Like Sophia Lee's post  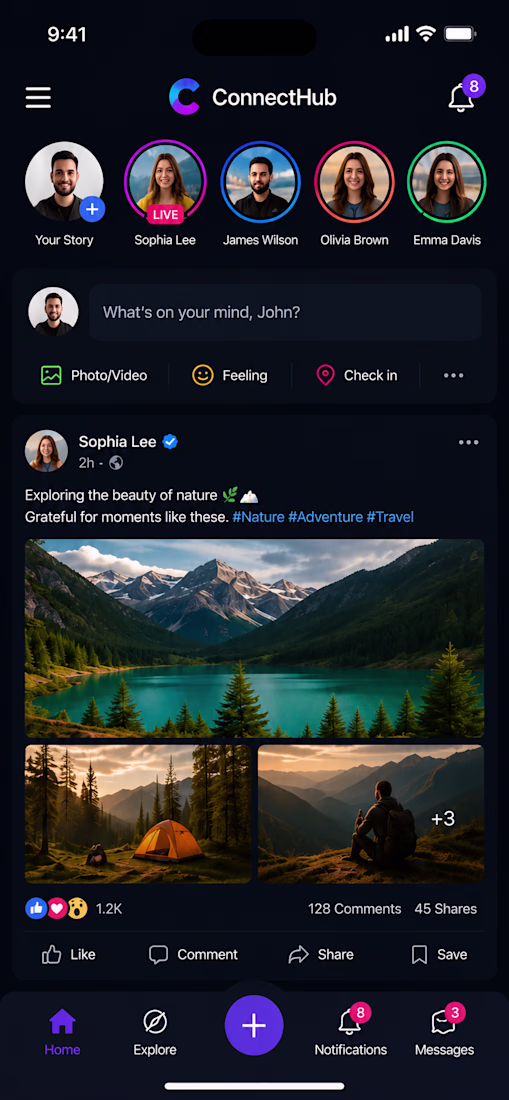click(x=69, y=954)
